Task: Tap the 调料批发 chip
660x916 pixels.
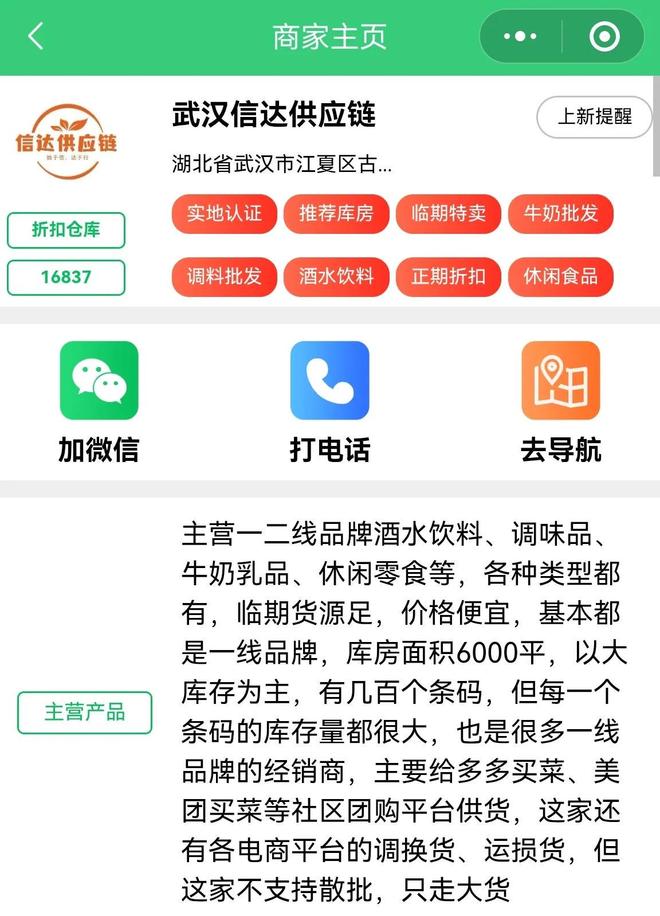Action: click(x=224, y=276)
